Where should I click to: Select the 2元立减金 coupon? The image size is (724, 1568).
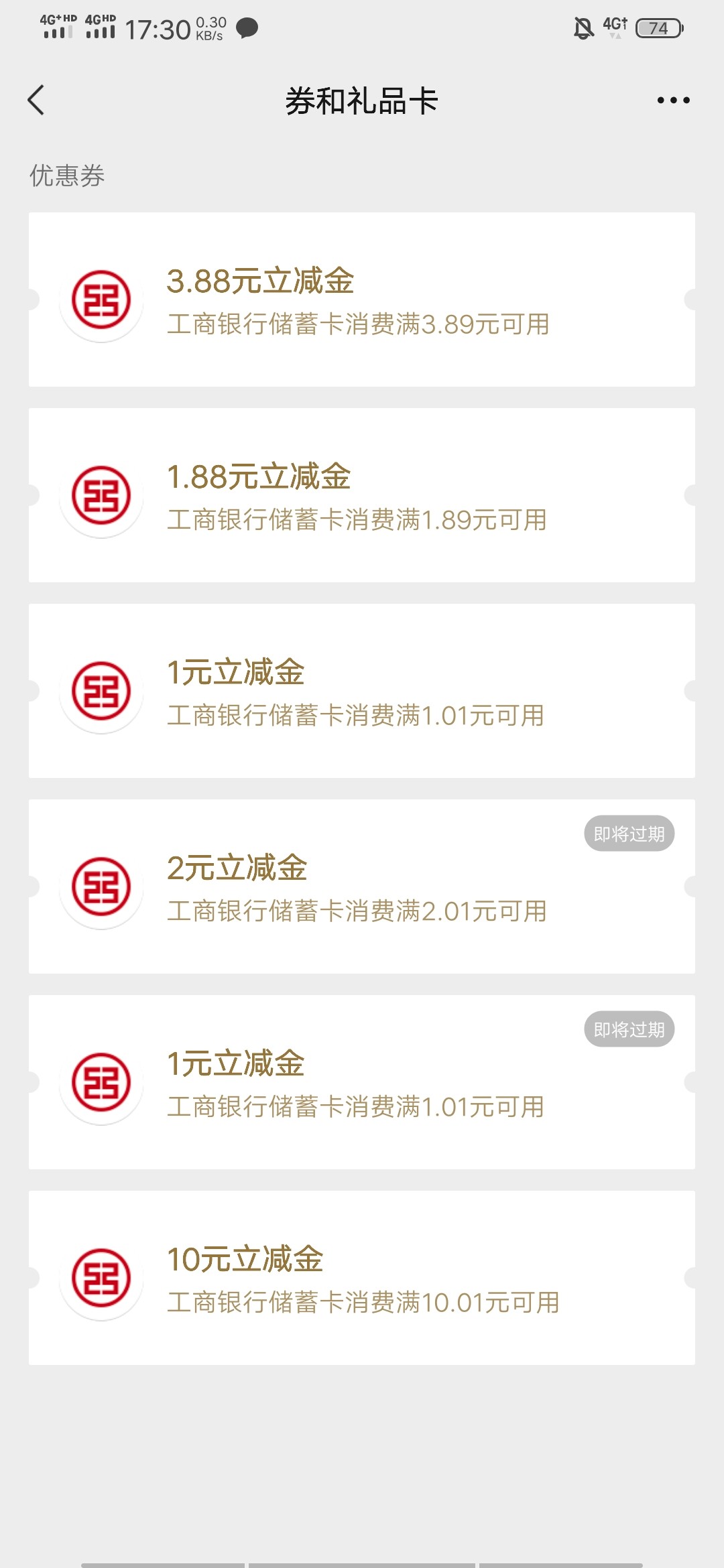tap(362, 887)
